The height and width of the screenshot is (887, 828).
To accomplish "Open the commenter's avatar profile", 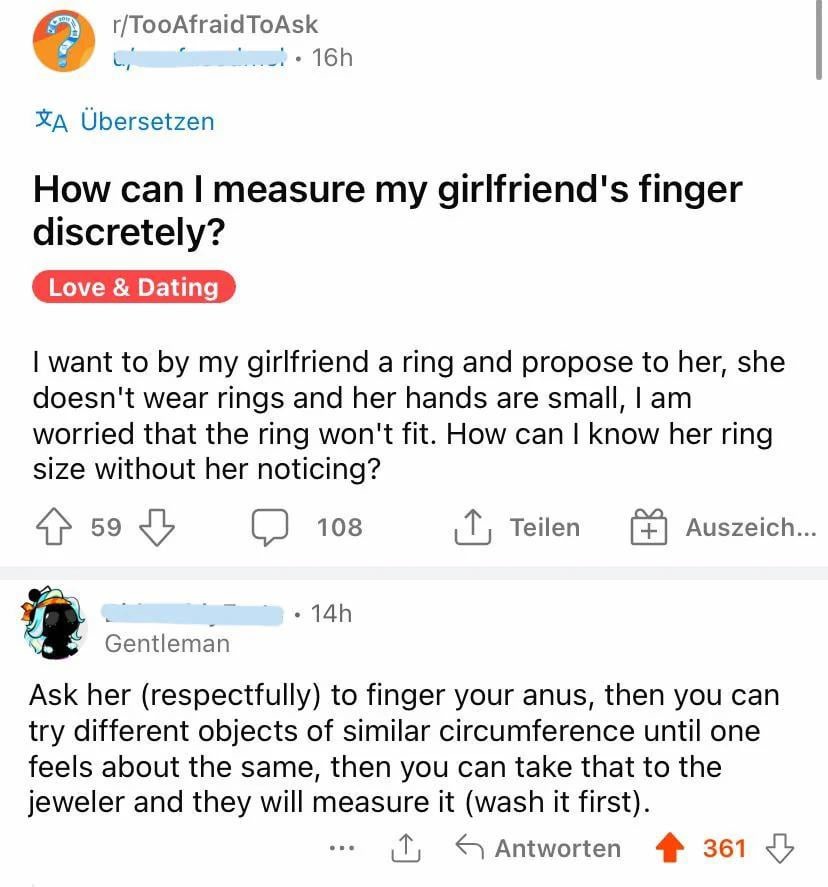I will pyautogui.click(x=54, y=627).
